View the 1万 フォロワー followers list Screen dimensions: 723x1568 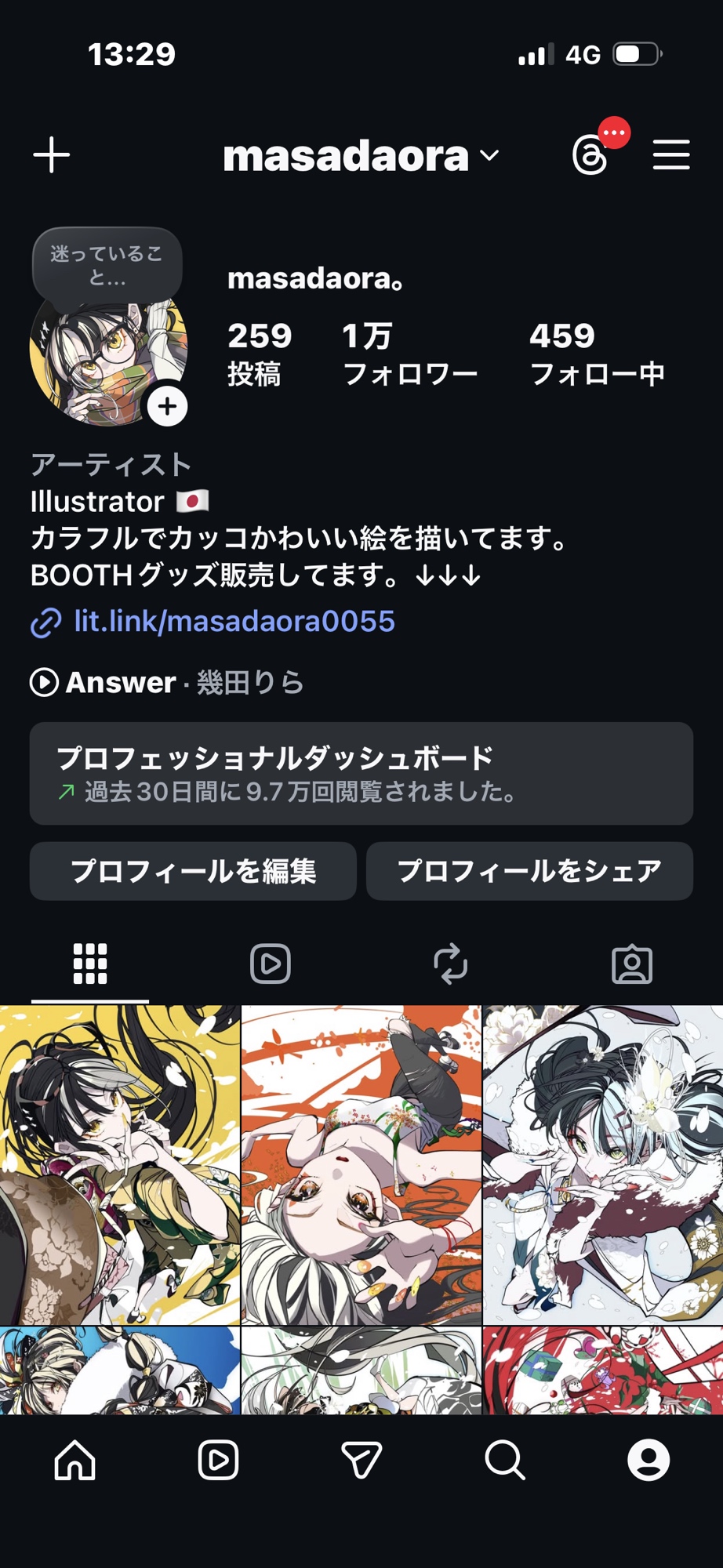click(409, 354)
